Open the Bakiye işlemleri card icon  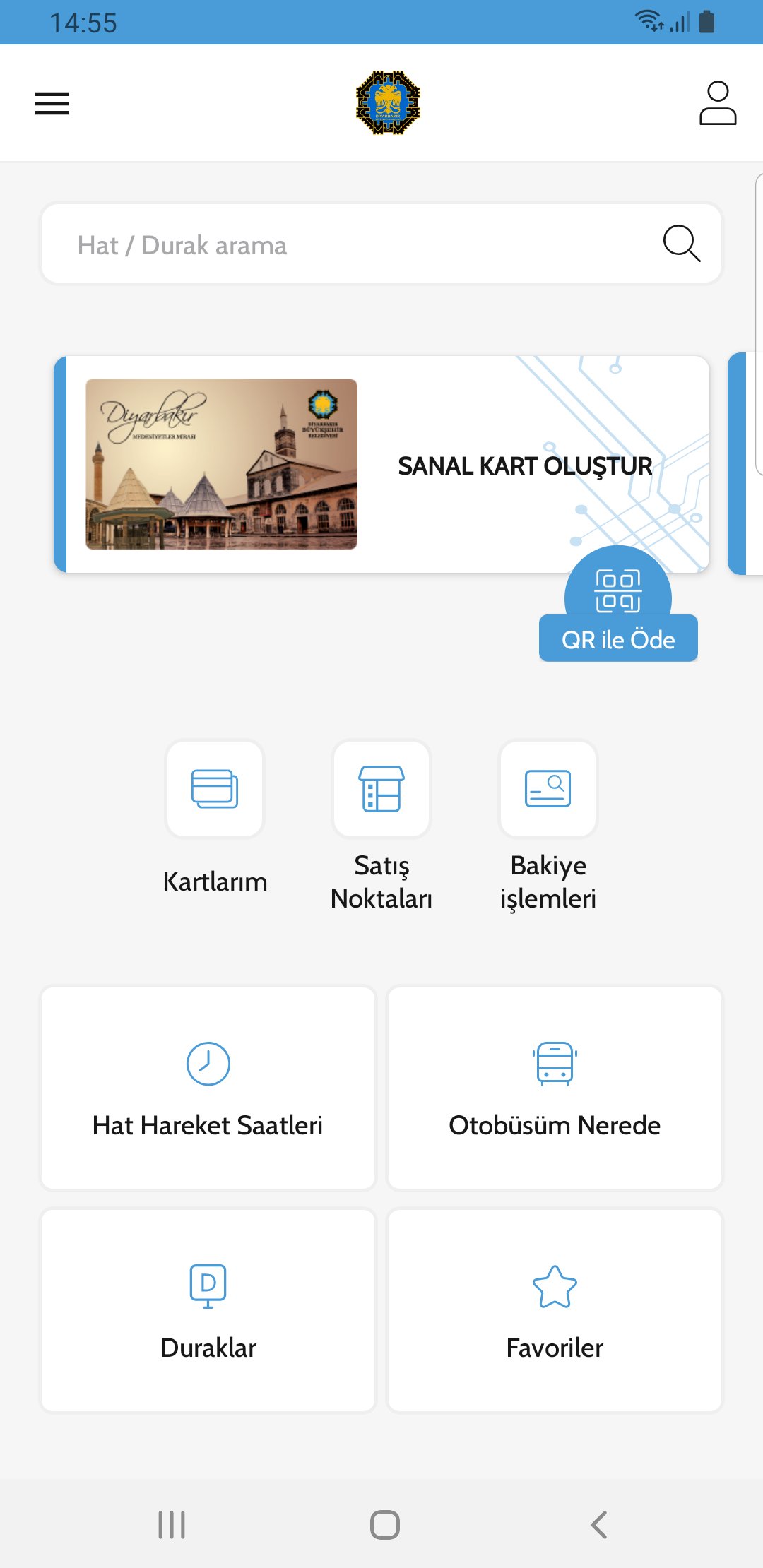pos(548,789)
